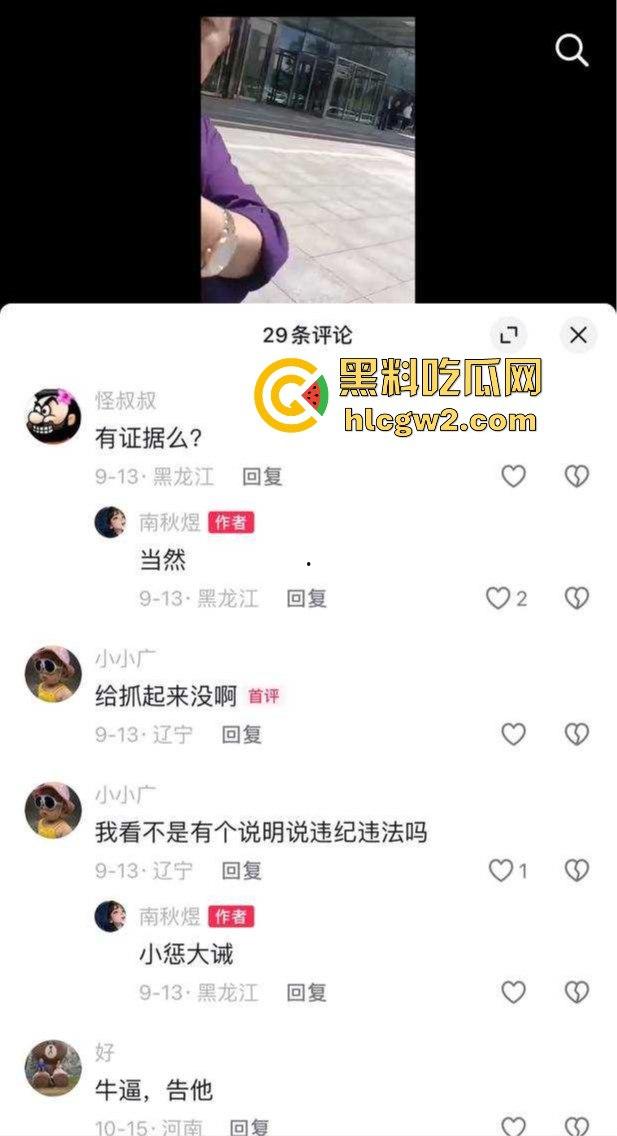617x1136 pixels.
Task: Dislike the comment "给抓起来没啊"
Action: 577,735
